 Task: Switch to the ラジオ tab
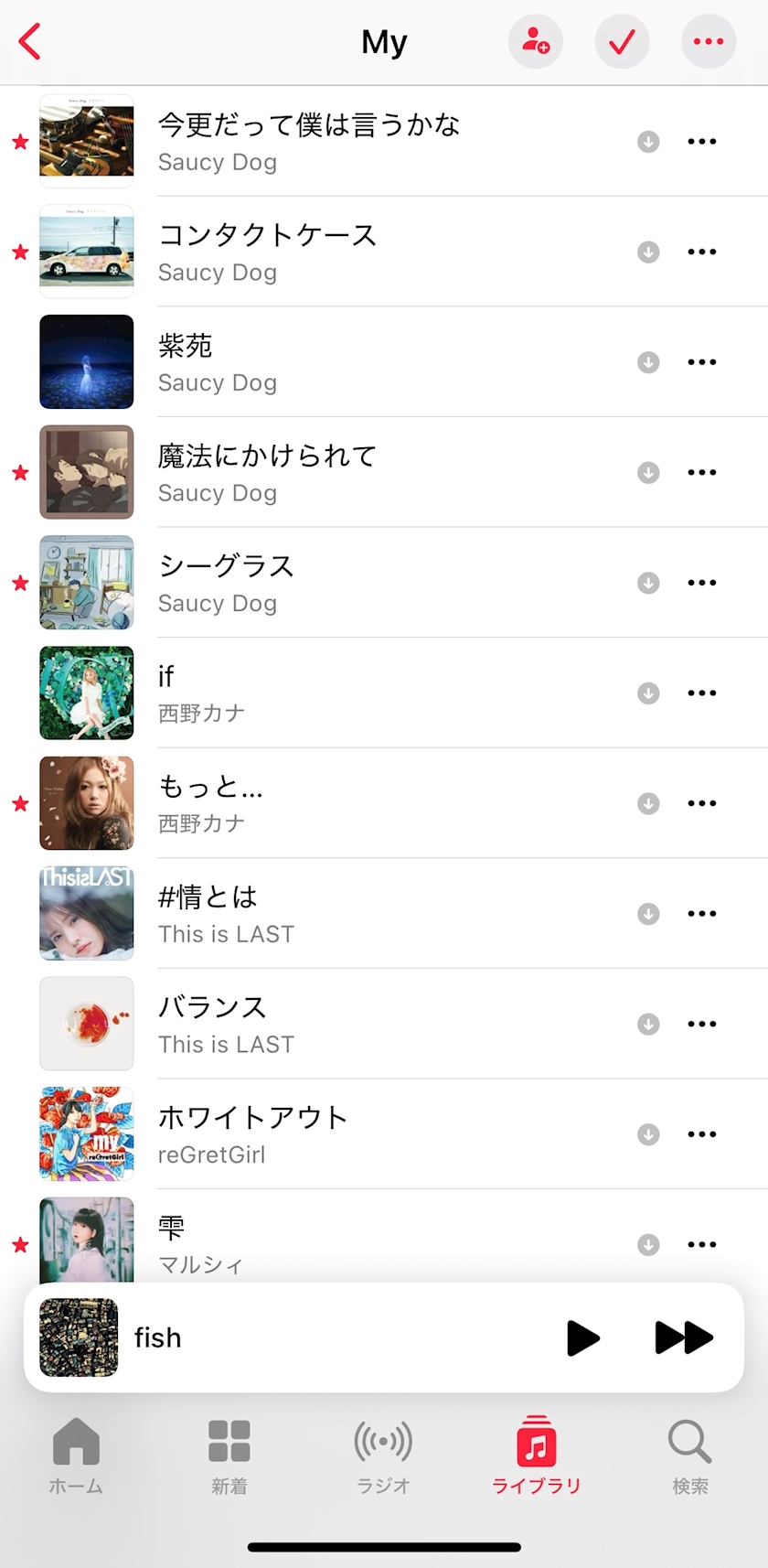pos(383,1455)
